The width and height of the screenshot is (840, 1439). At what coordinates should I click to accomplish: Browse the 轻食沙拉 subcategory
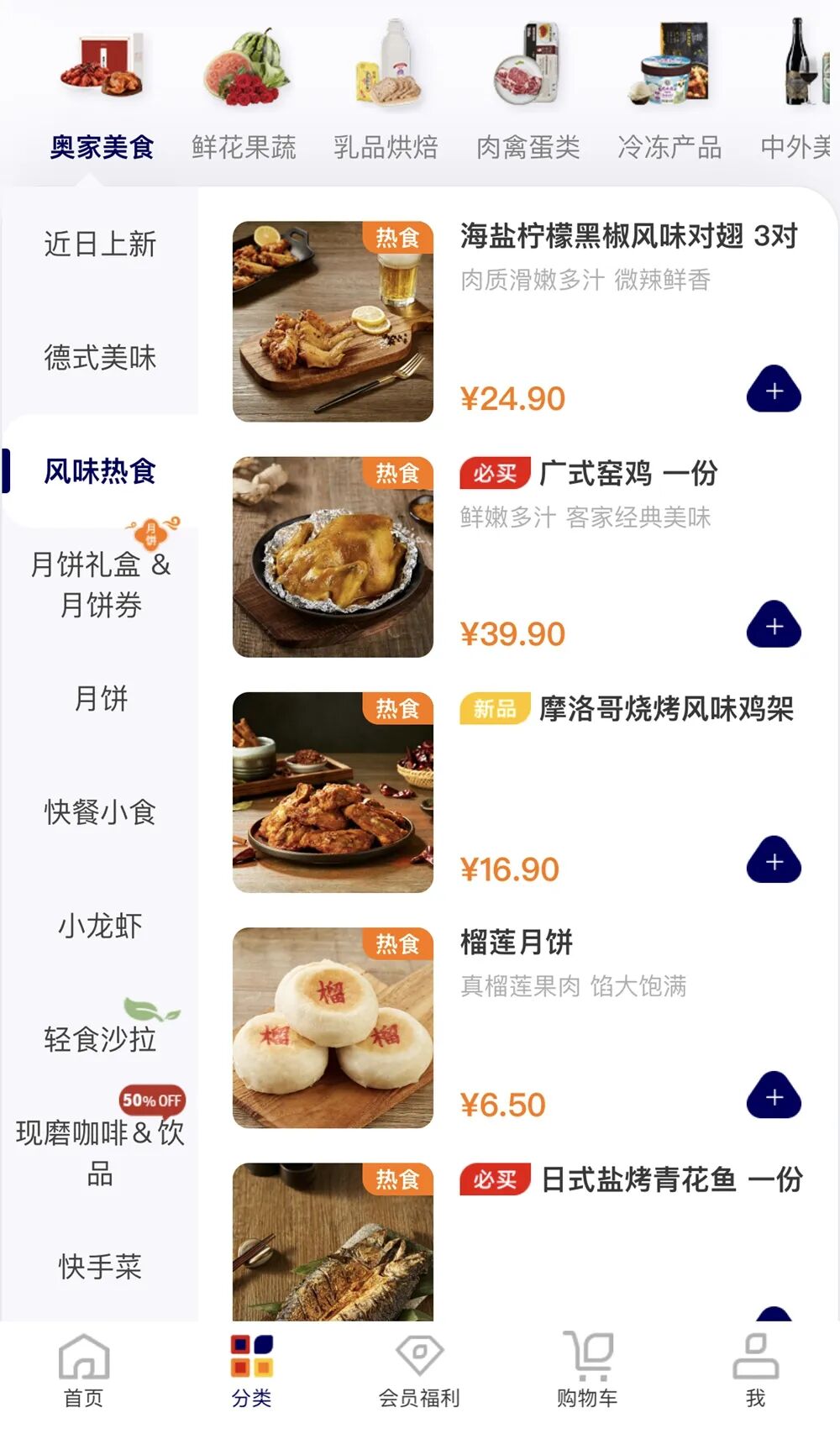click(100, 1039)
